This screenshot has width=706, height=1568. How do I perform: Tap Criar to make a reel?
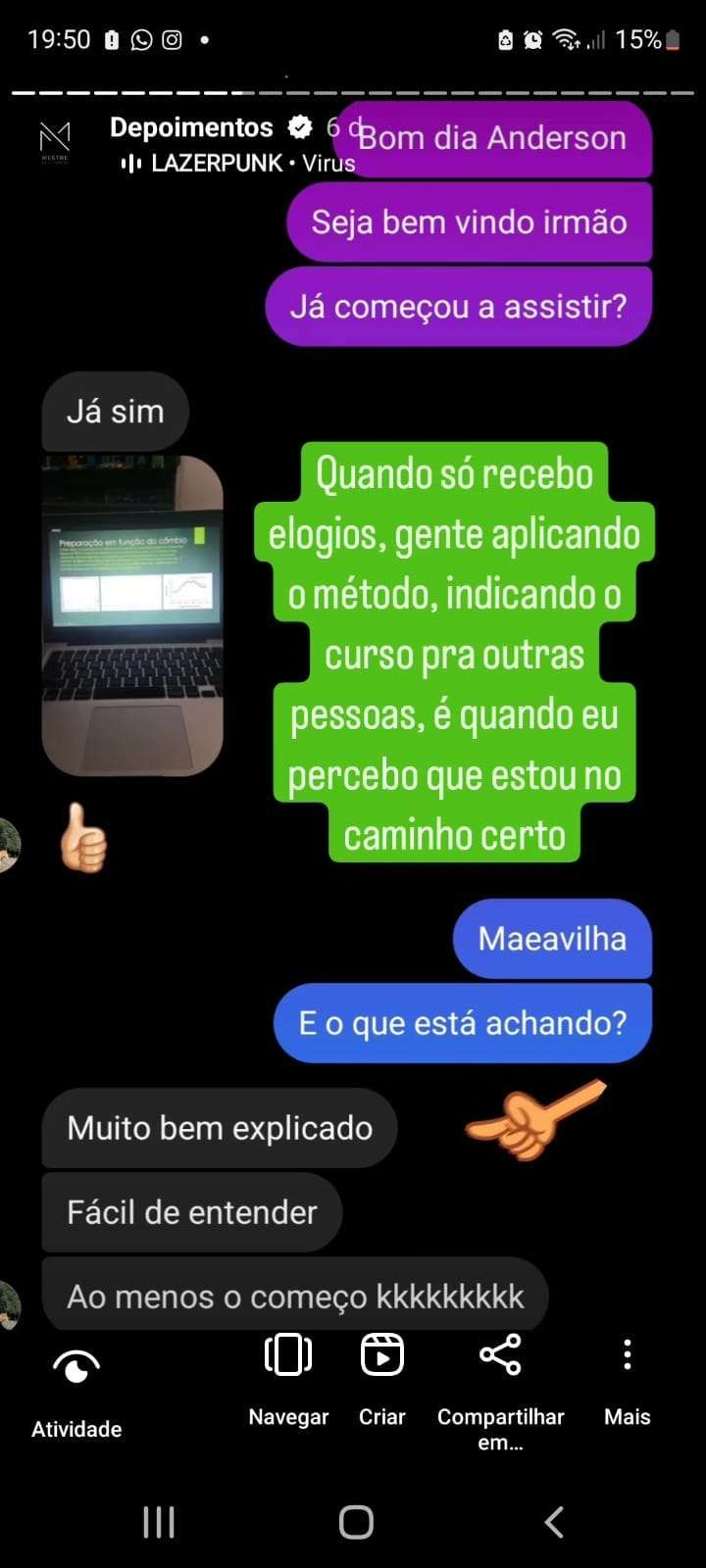[382, 1377]
